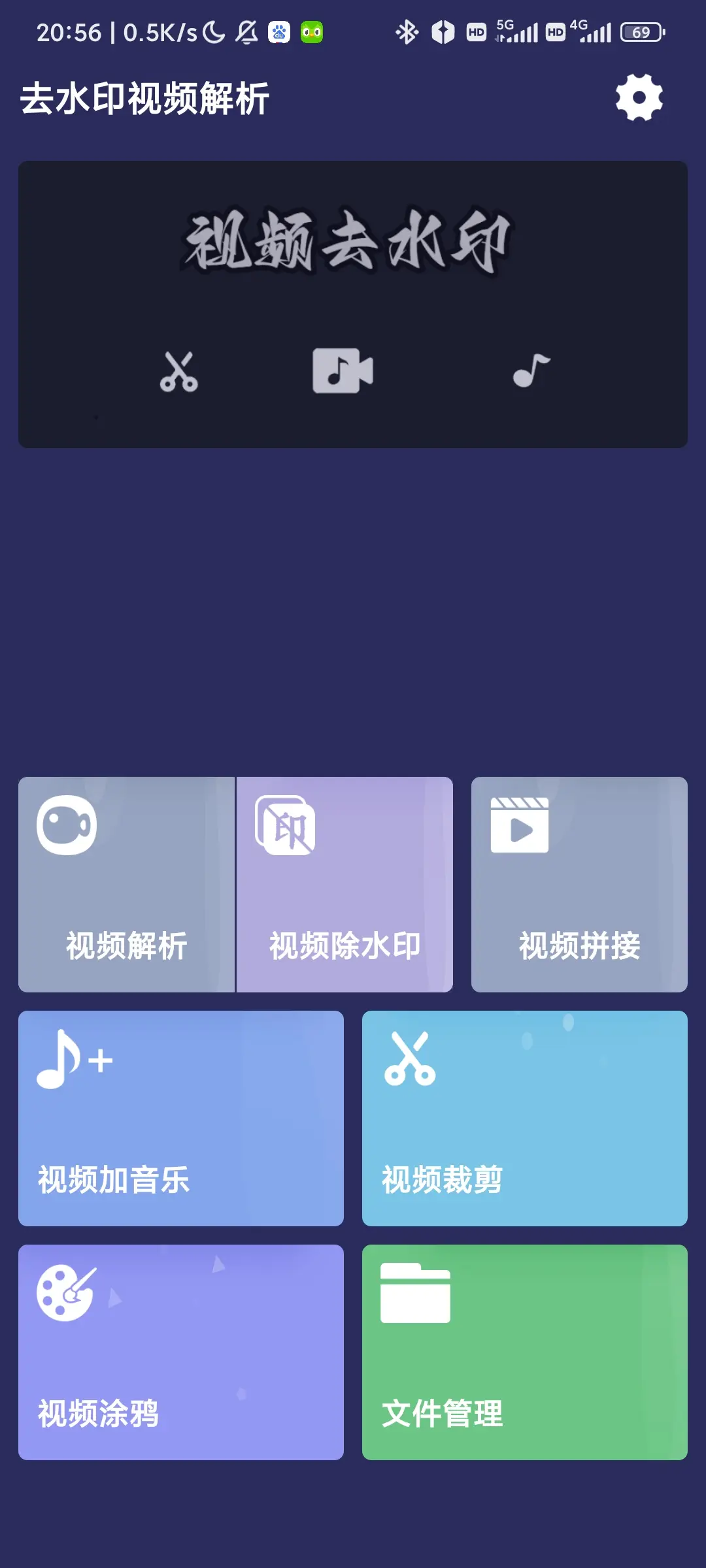Open the settings gear icon
Image resolution: width=706 pixels, height=1568 pixels.
(x=639, y=98)
